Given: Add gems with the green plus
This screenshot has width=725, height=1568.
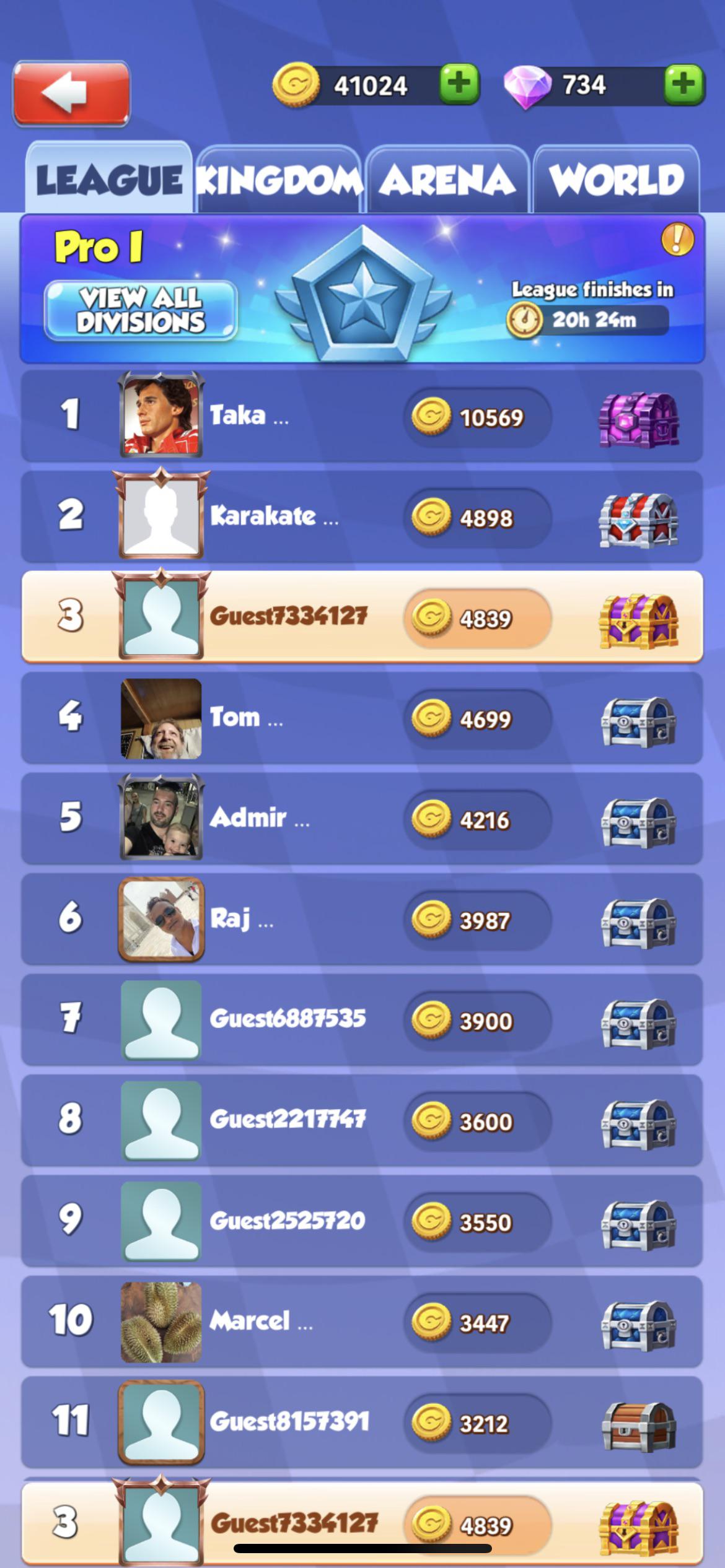Looking at the screenshot, I should click(x=683, y=84).
